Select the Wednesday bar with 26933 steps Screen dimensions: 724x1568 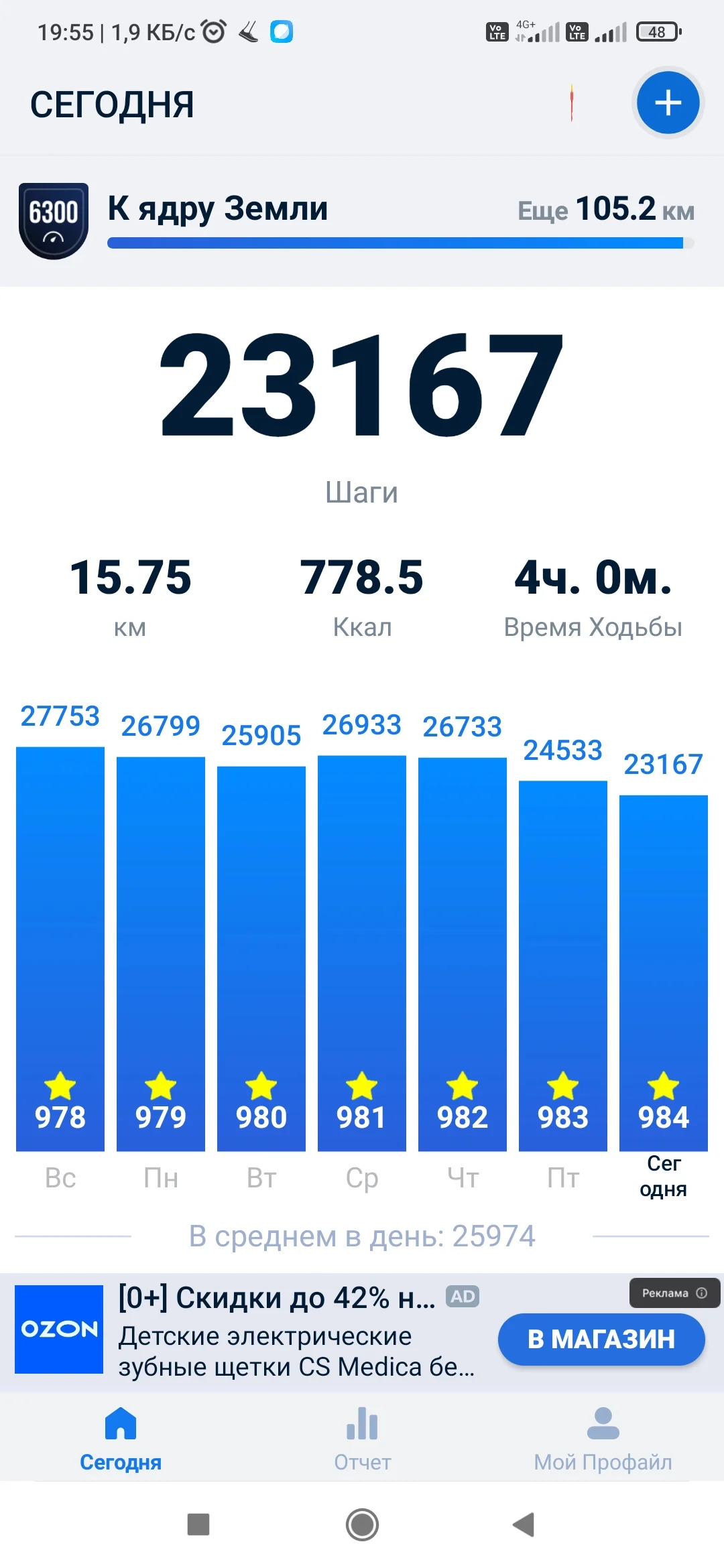point(362,953)
